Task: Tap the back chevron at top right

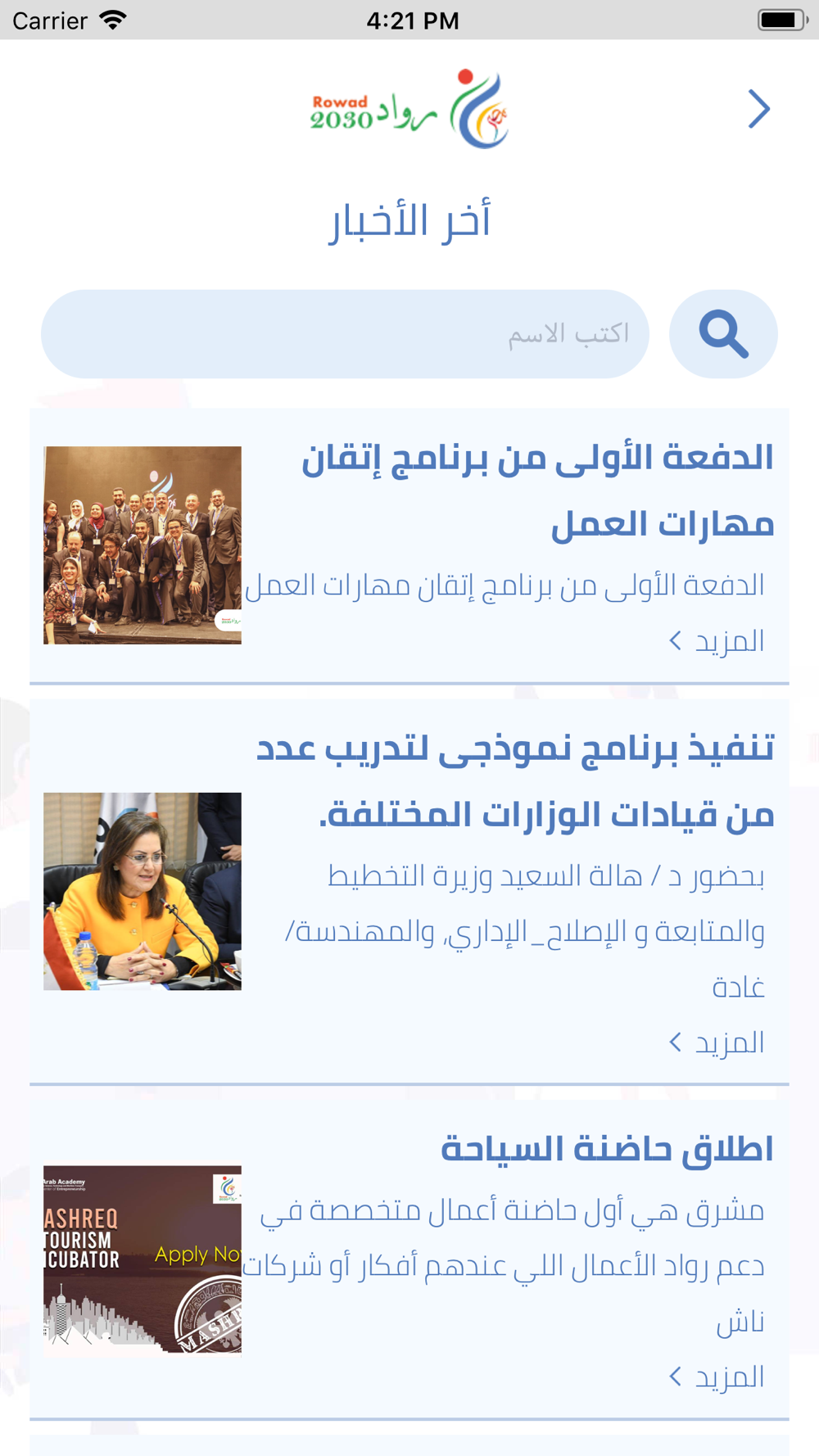Action: point(758,109)
